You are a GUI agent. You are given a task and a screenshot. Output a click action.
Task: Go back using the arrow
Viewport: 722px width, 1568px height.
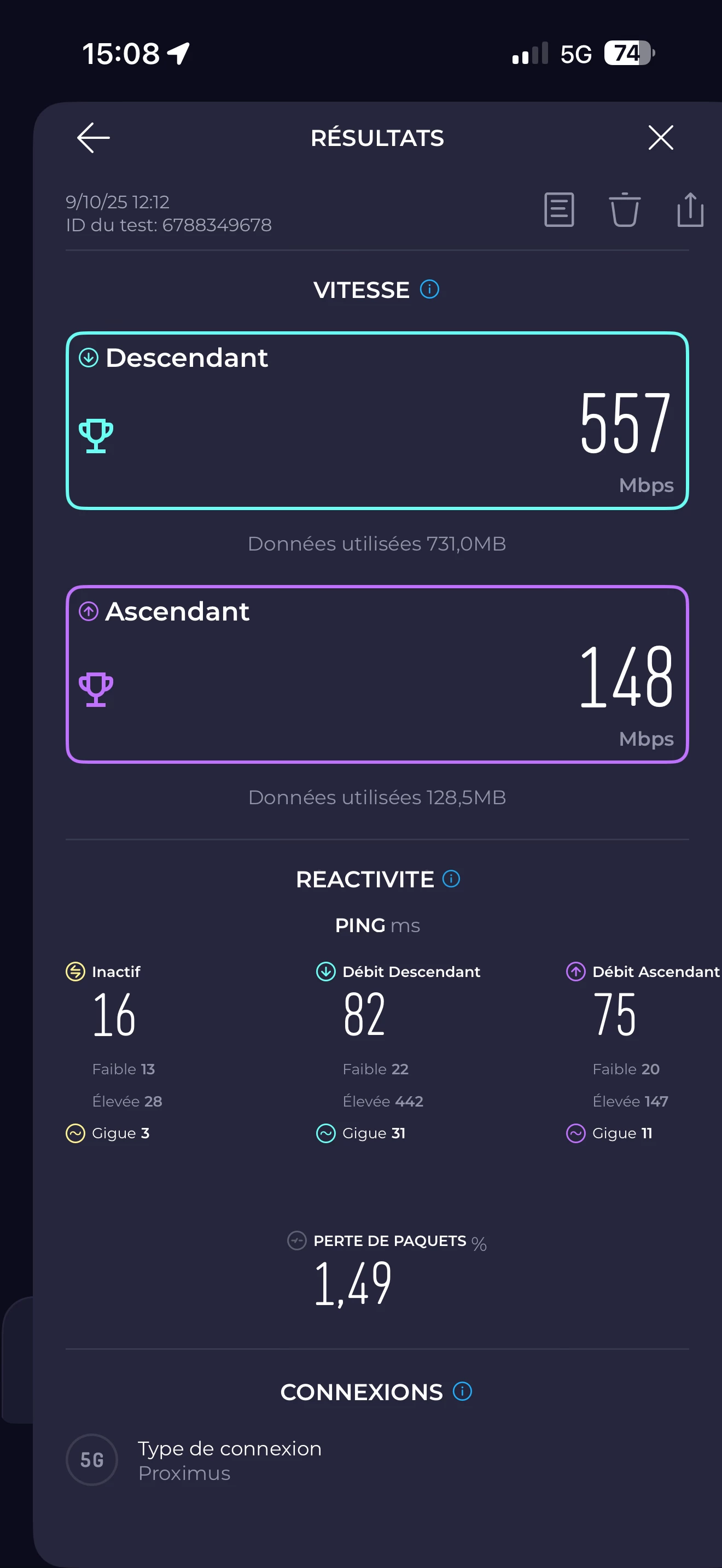93,138
